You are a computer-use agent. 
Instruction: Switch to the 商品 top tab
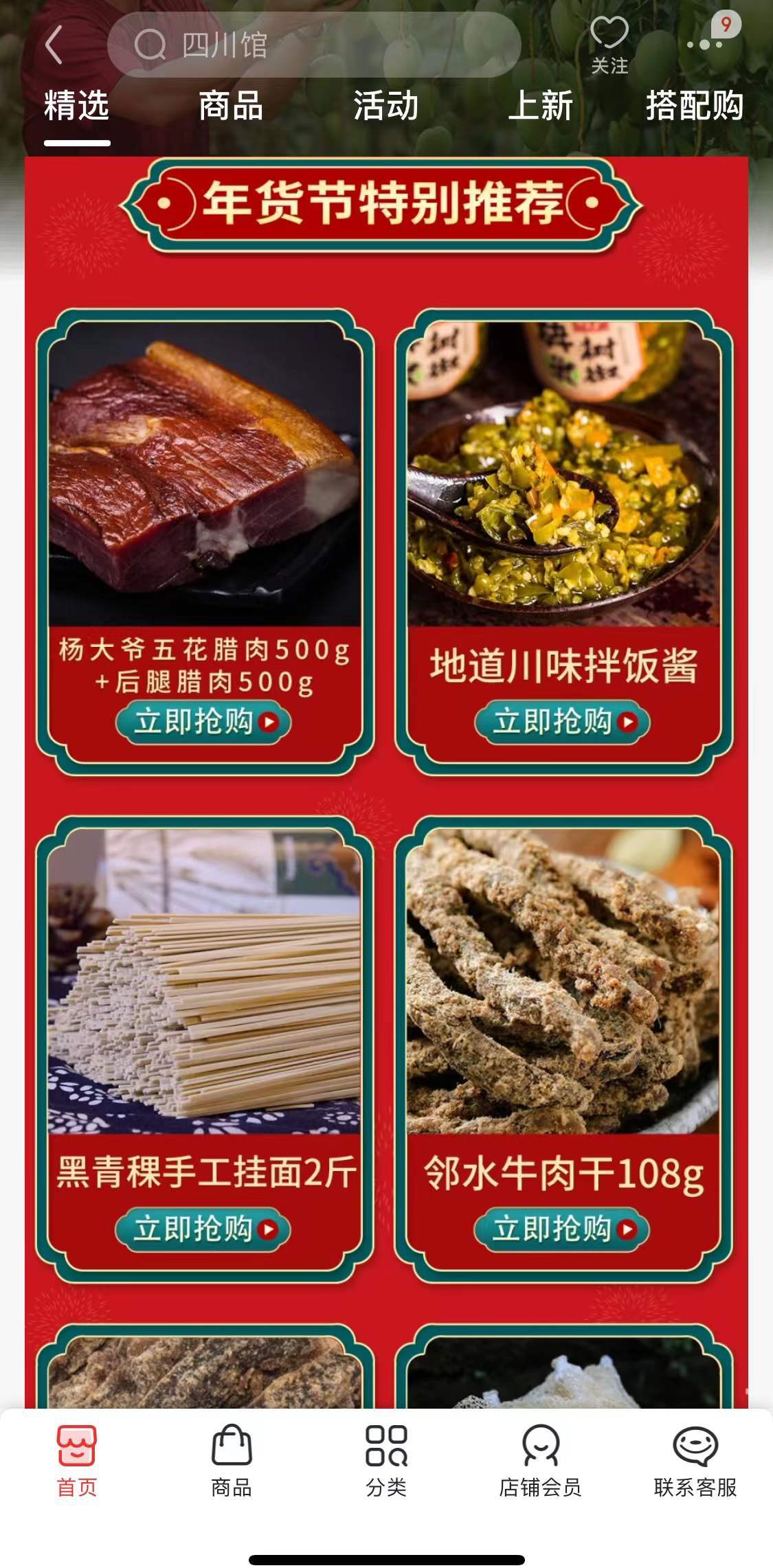(x=231, y=106)
